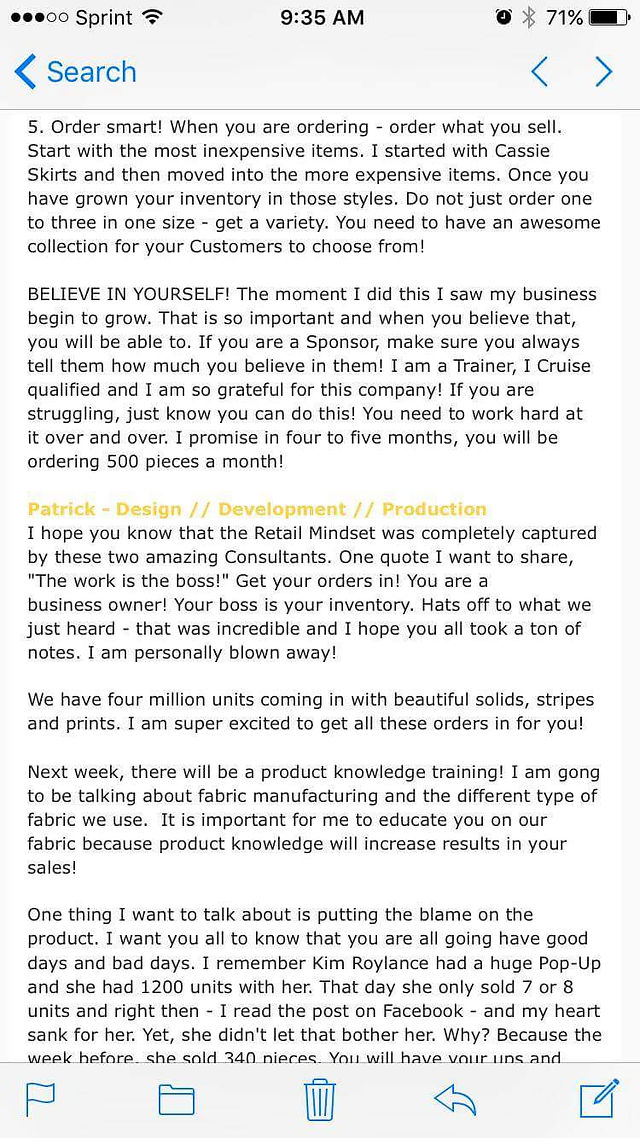This screenshot has width=640, height=1138.
Task: Delete this email with trash icon
Action: coord(320,1100)
